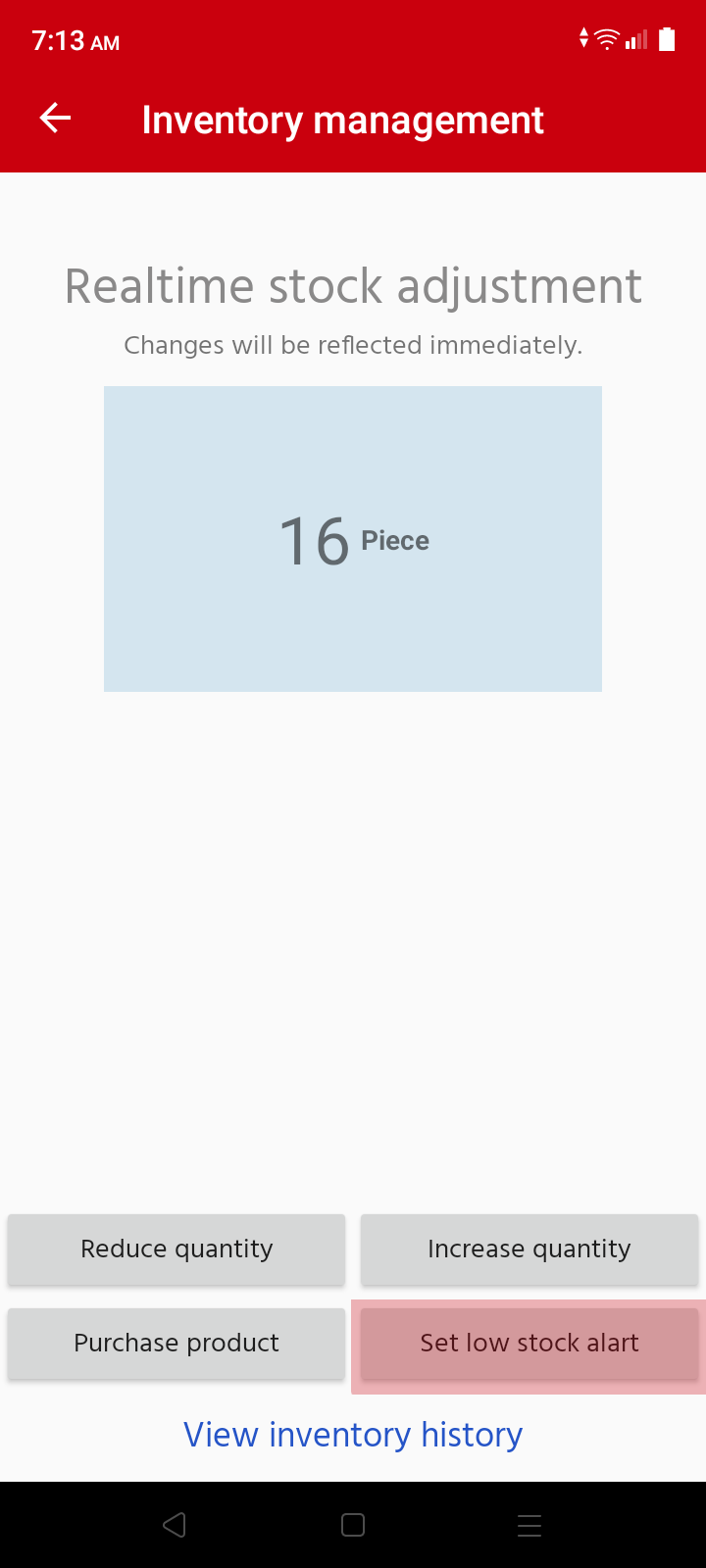Tap the Reduce quantity button

coord(176,1249)
